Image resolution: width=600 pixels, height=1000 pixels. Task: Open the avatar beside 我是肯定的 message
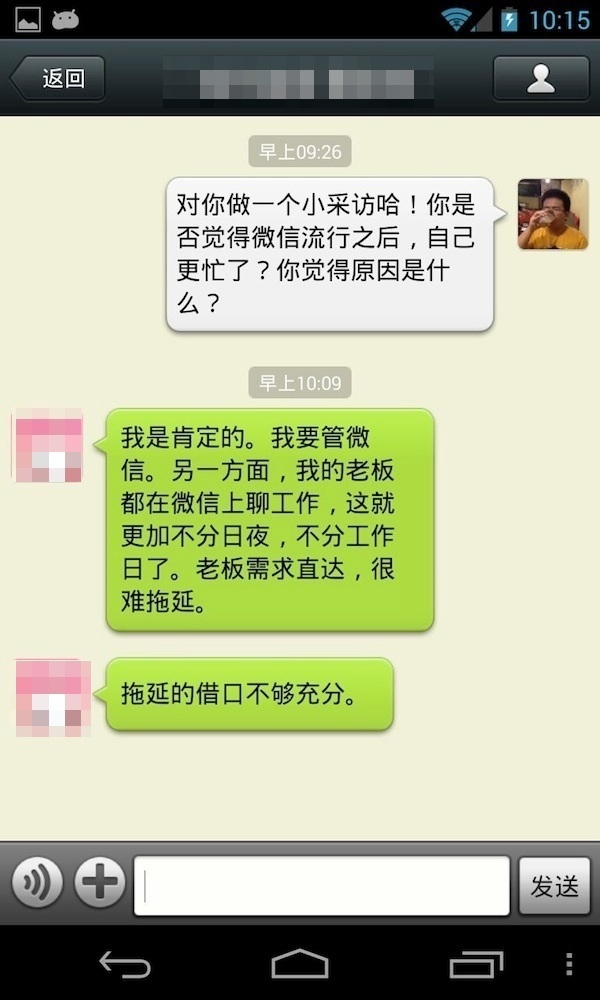click(x=49, y=445)
